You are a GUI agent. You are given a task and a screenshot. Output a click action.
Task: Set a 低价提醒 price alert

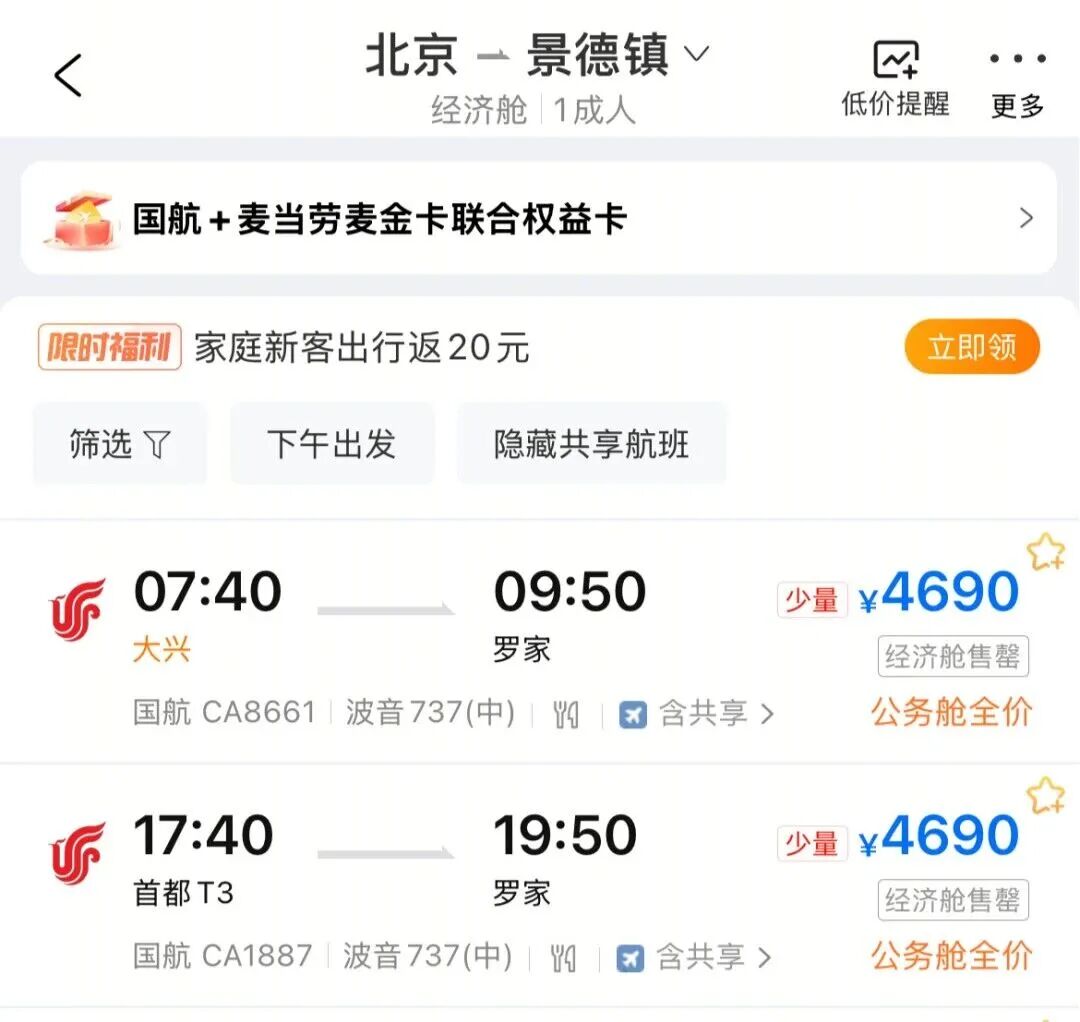click(895, 78)
